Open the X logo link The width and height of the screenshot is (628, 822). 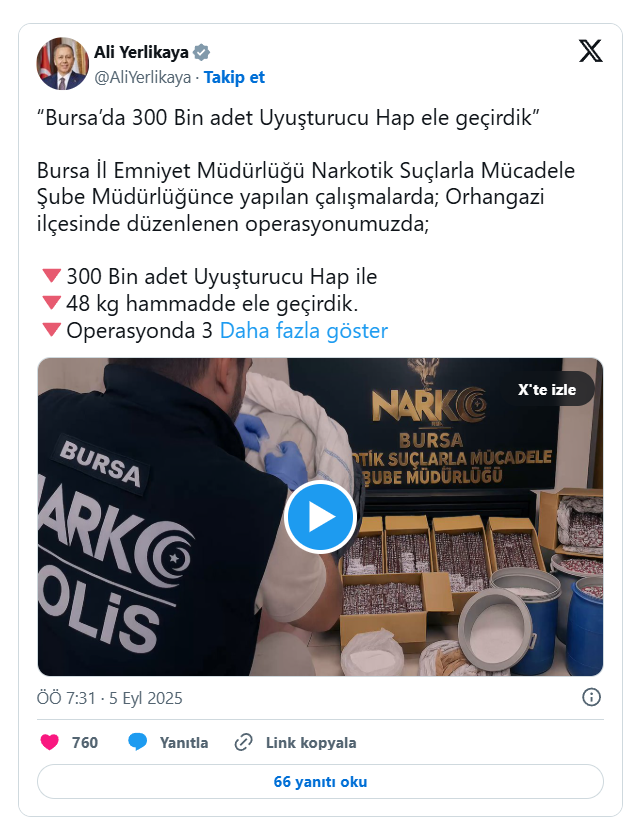point(590,52)
